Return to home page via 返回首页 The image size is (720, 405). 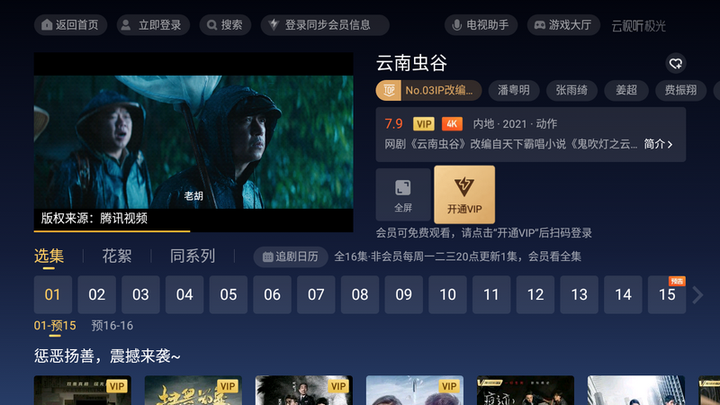(70, 25)
